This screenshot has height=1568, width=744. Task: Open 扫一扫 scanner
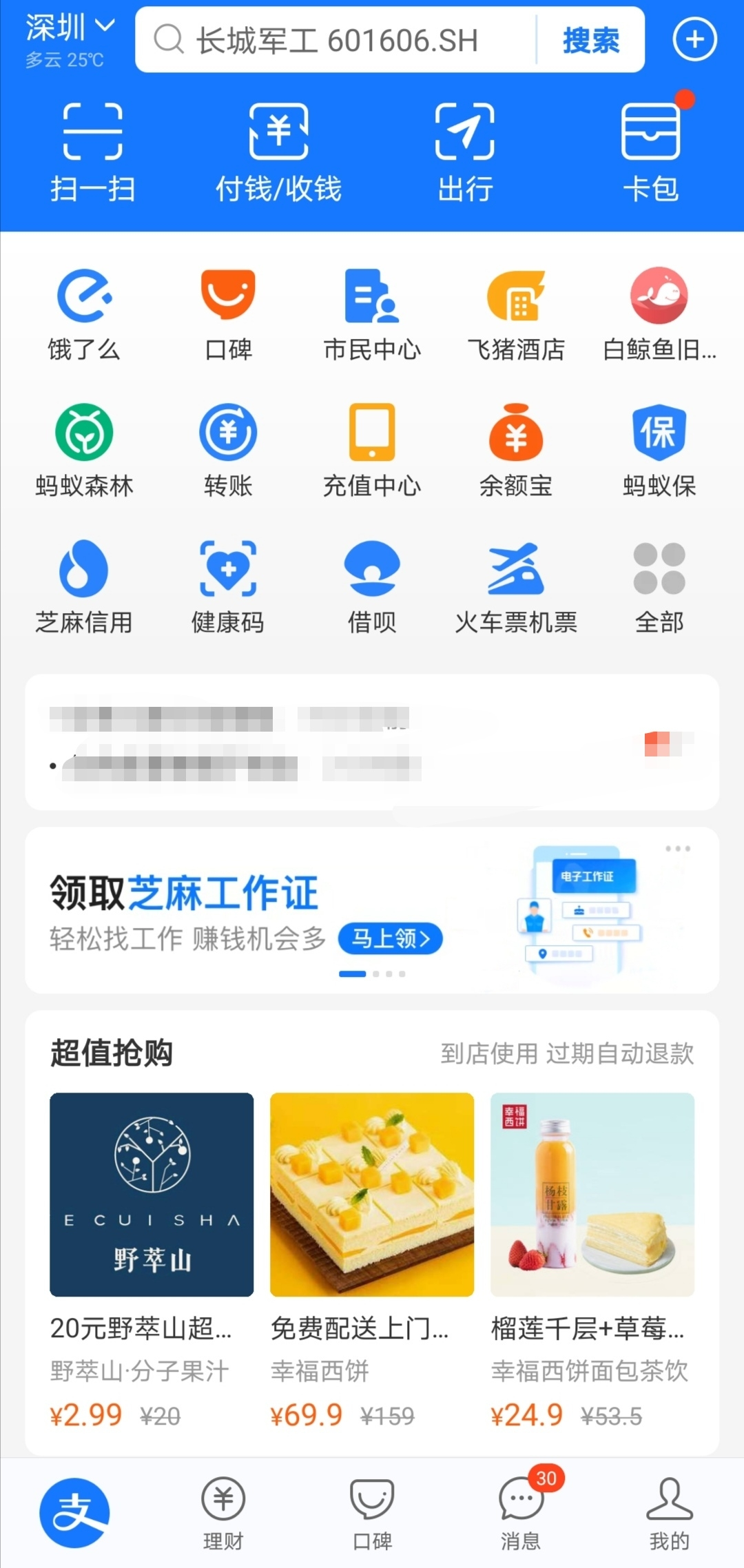[93, 152]
